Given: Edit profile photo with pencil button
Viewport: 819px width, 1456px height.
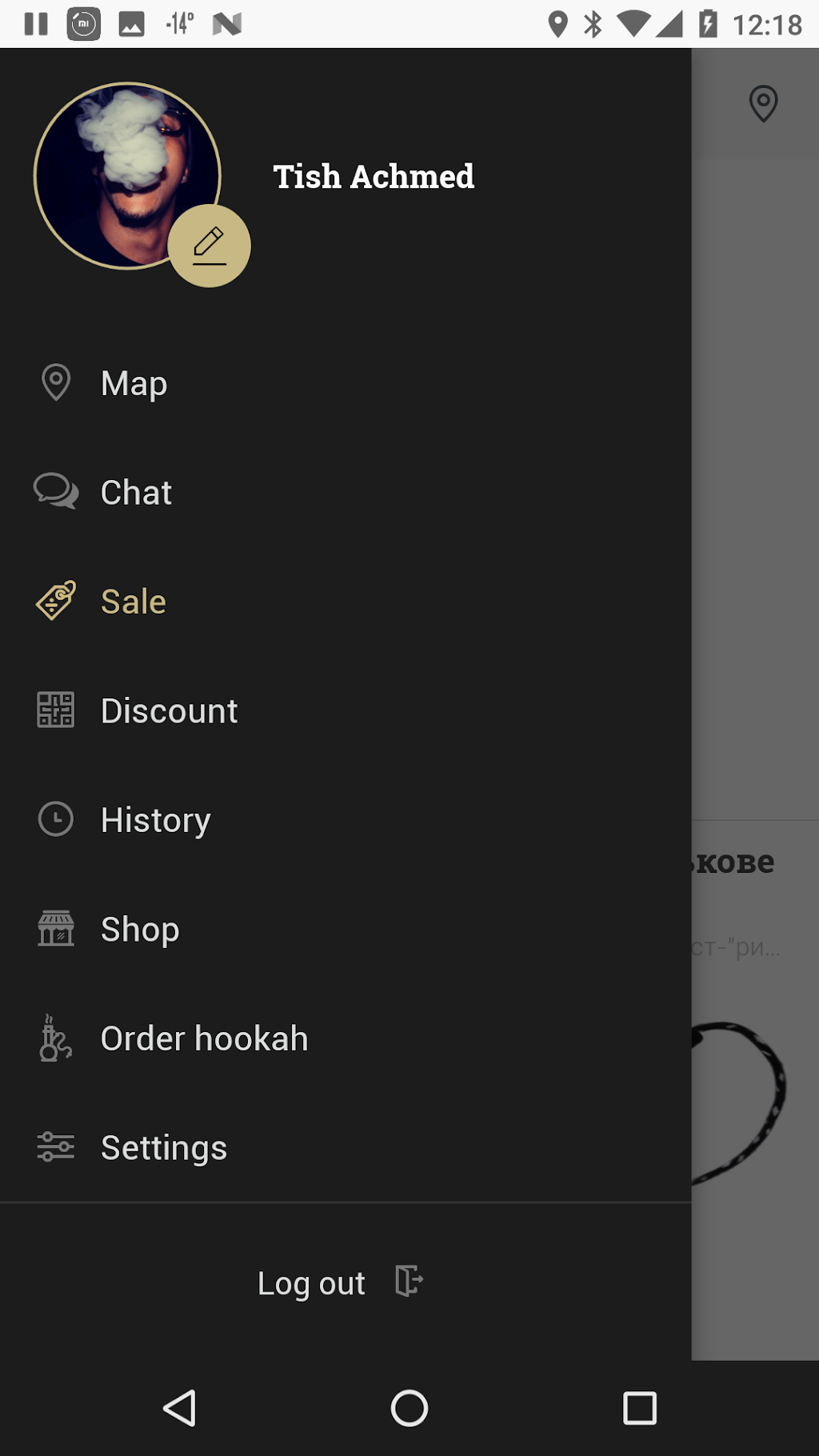Looking at the screenshot, I should 210,246.
